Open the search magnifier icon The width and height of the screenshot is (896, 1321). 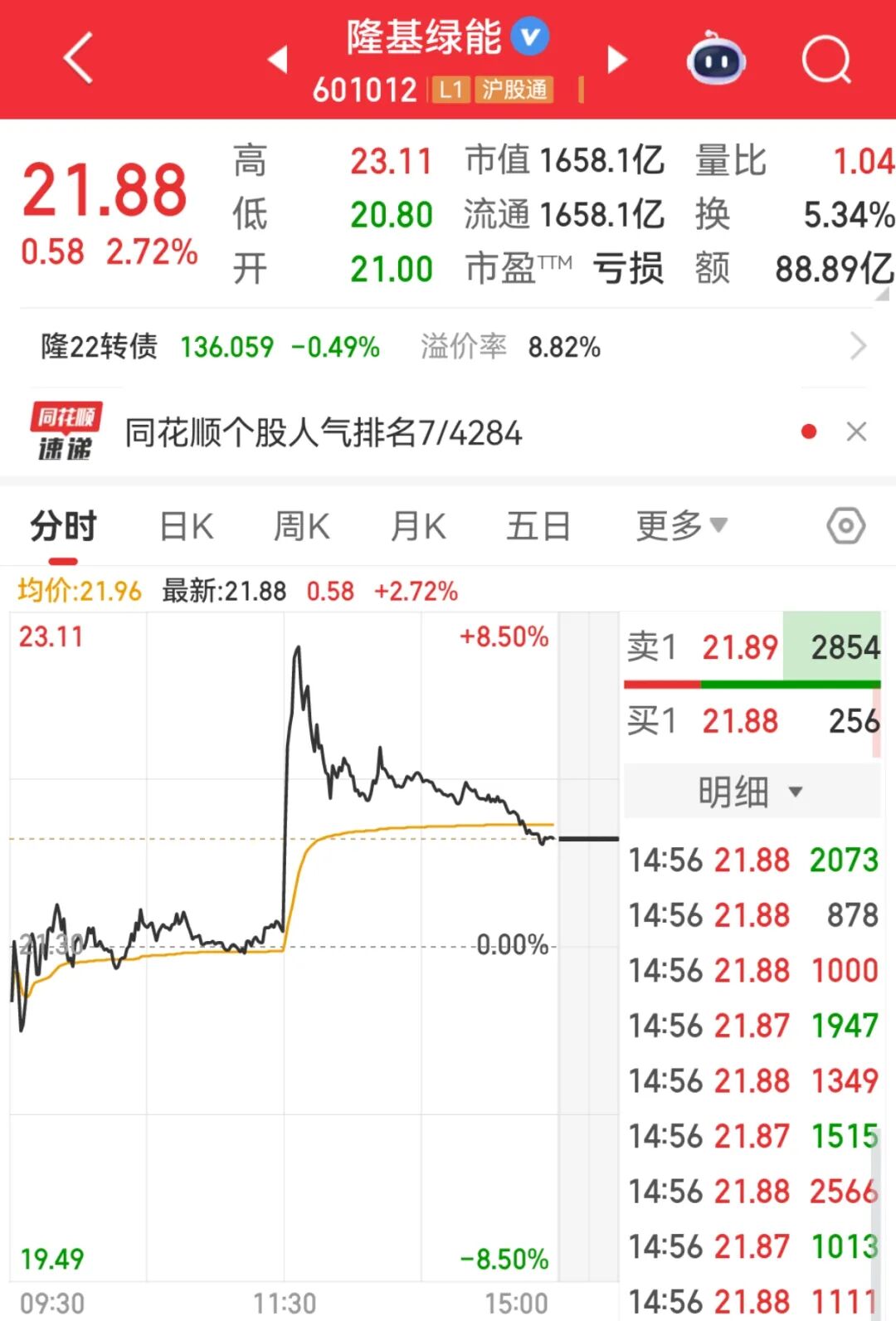coord(825,60)
